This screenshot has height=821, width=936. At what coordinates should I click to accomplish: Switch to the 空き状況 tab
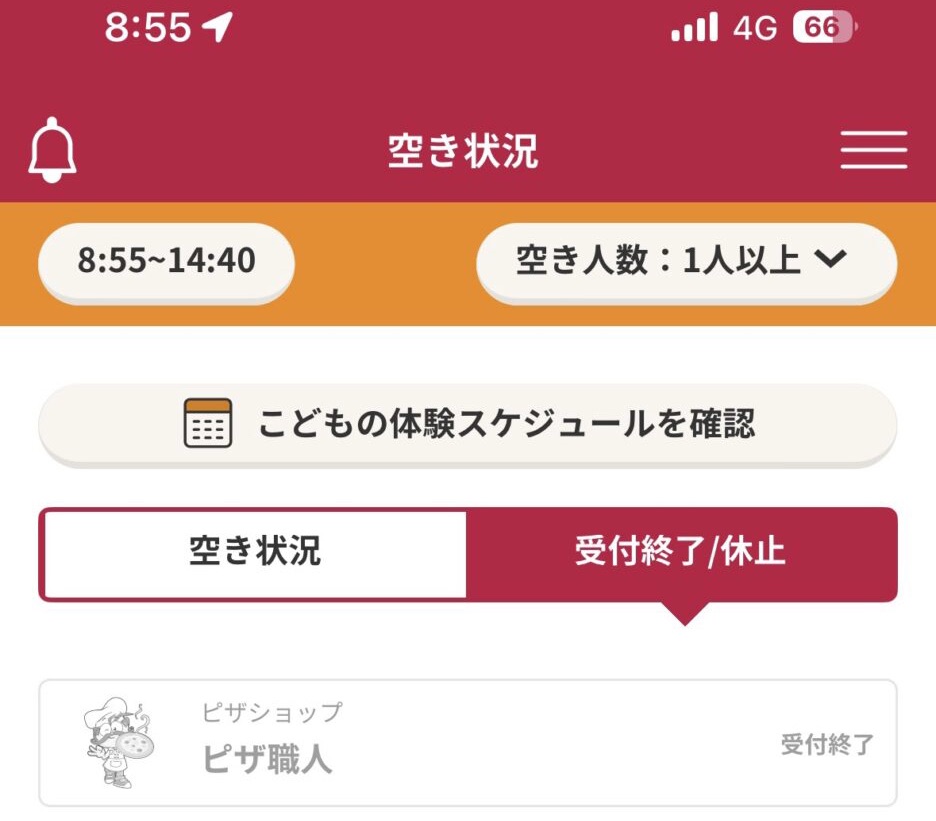click(x=255, y=553)
